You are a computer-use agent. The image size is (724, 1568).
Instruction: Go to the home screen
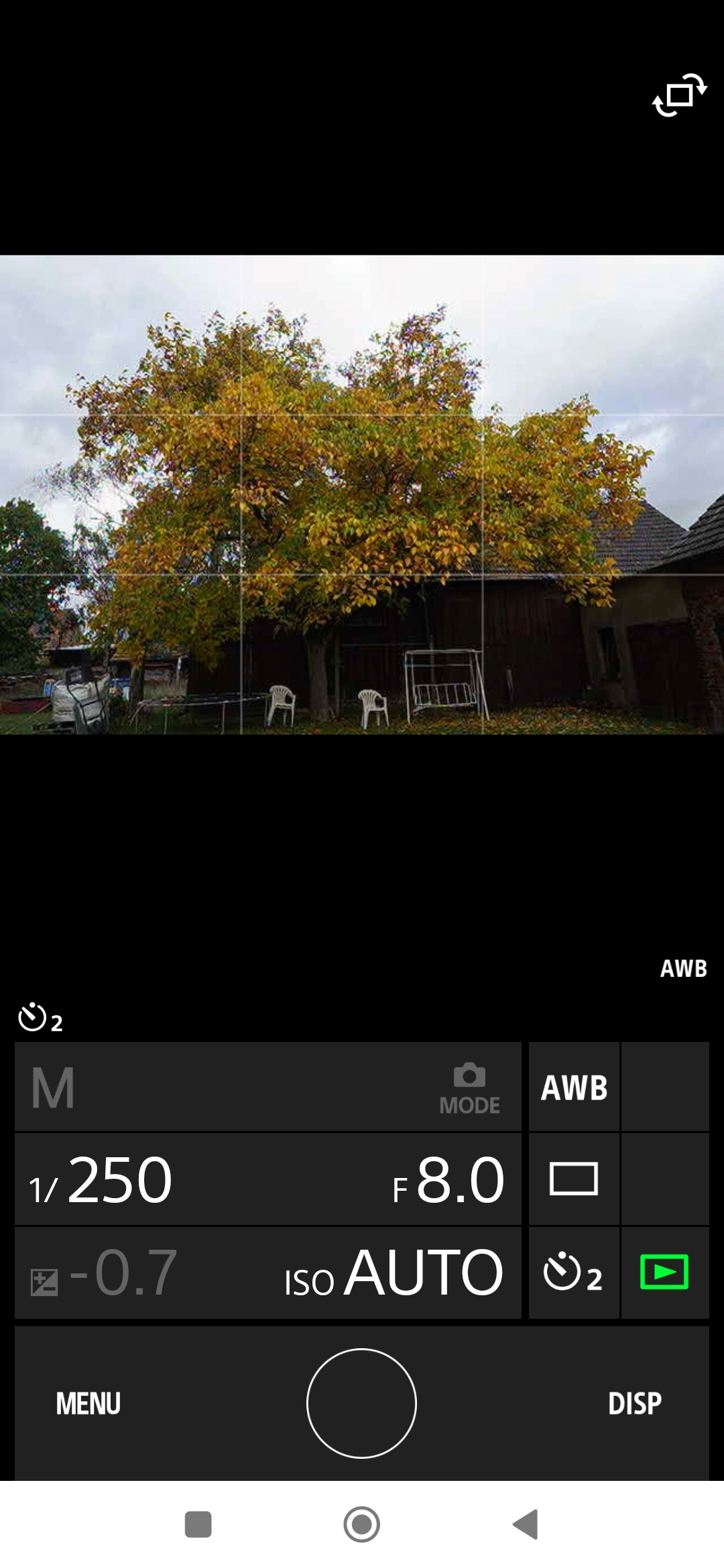[361, 1524]
